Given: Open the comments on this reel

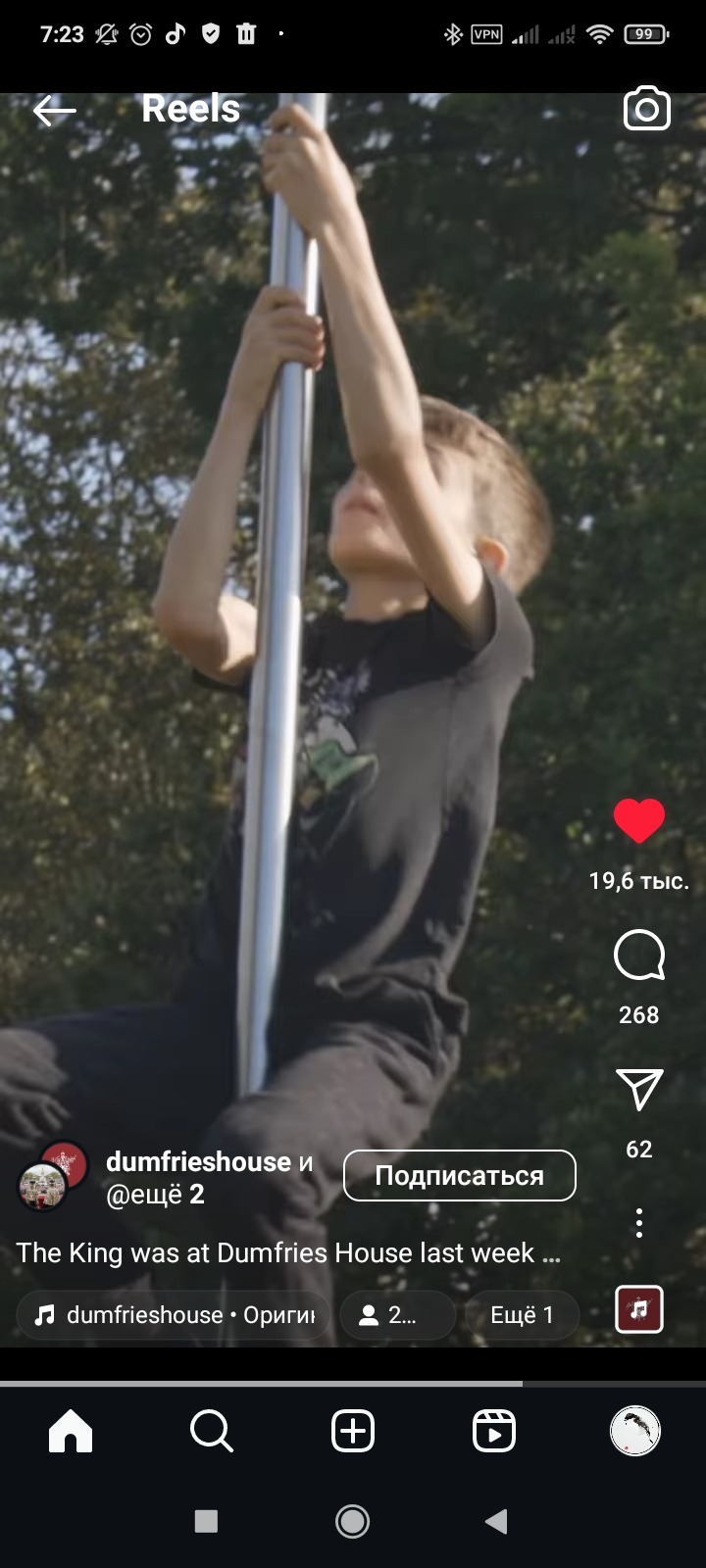Looking at the screenshot, I should pos(639,955).
